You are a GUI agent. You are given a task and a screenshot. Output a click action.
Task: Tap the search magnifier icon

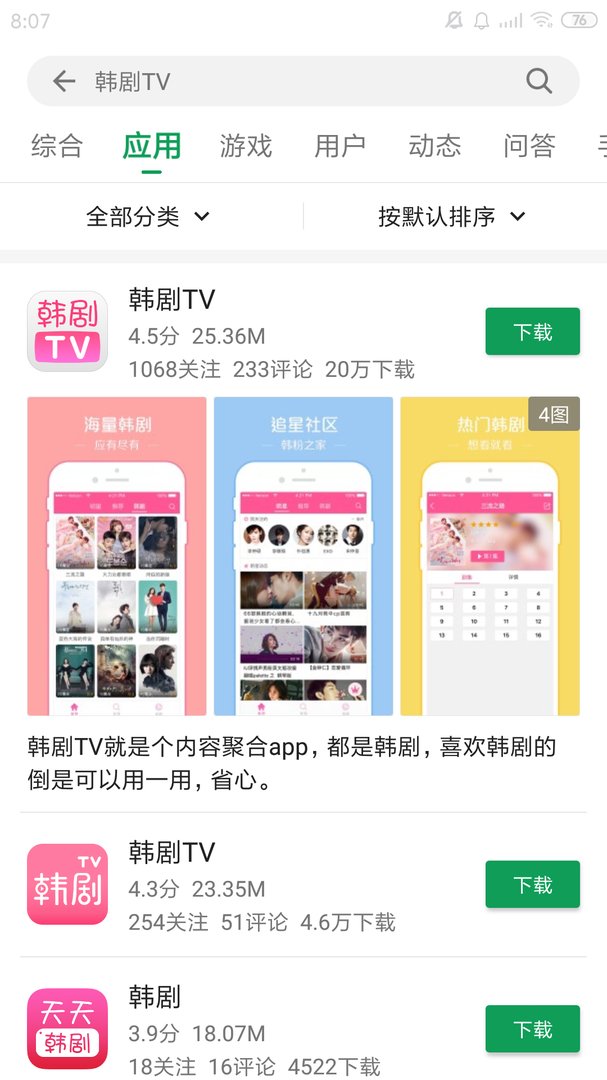pos(539,82)
